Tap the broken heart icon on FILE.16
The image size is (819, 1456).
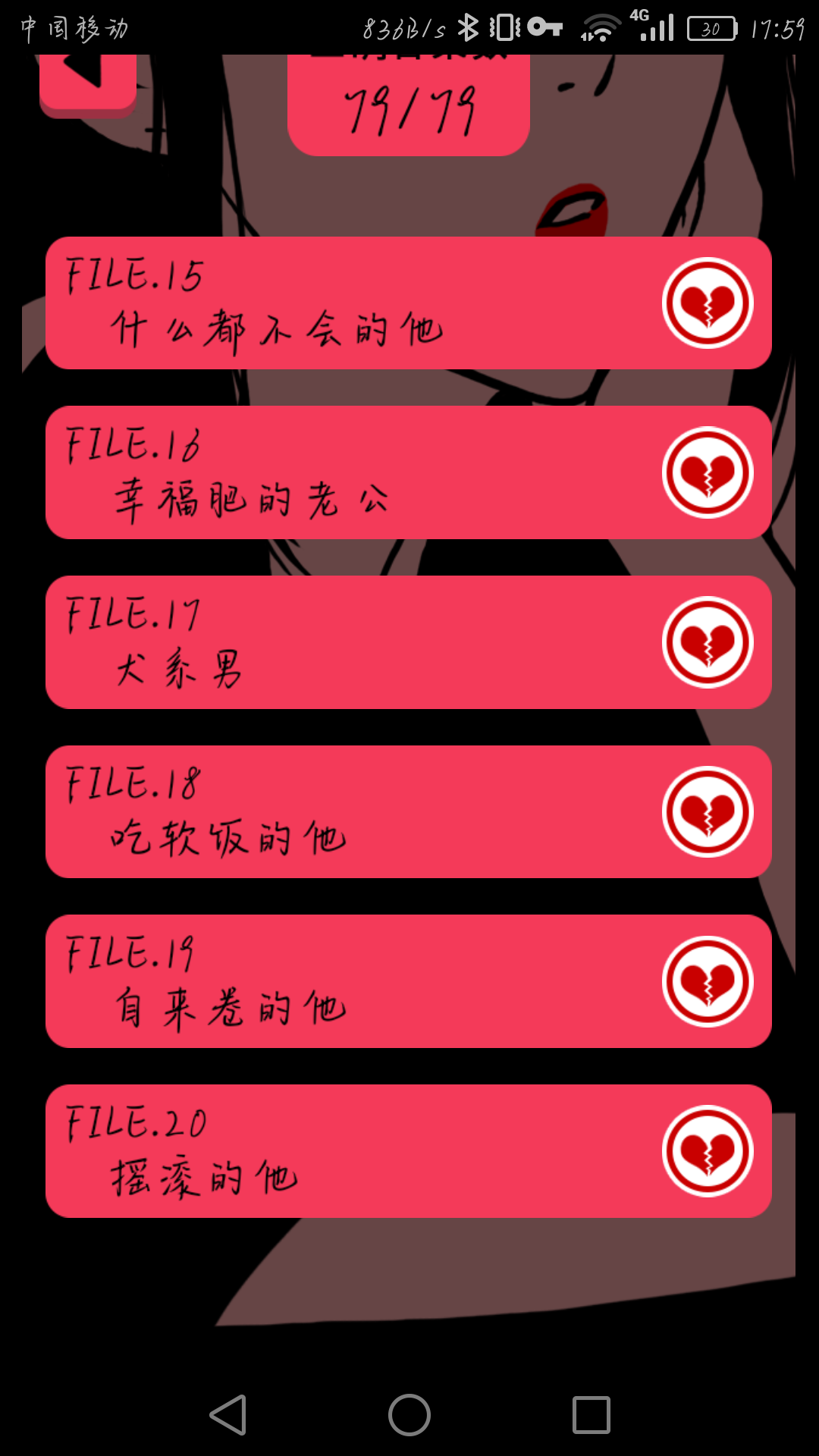click(707, 472)
